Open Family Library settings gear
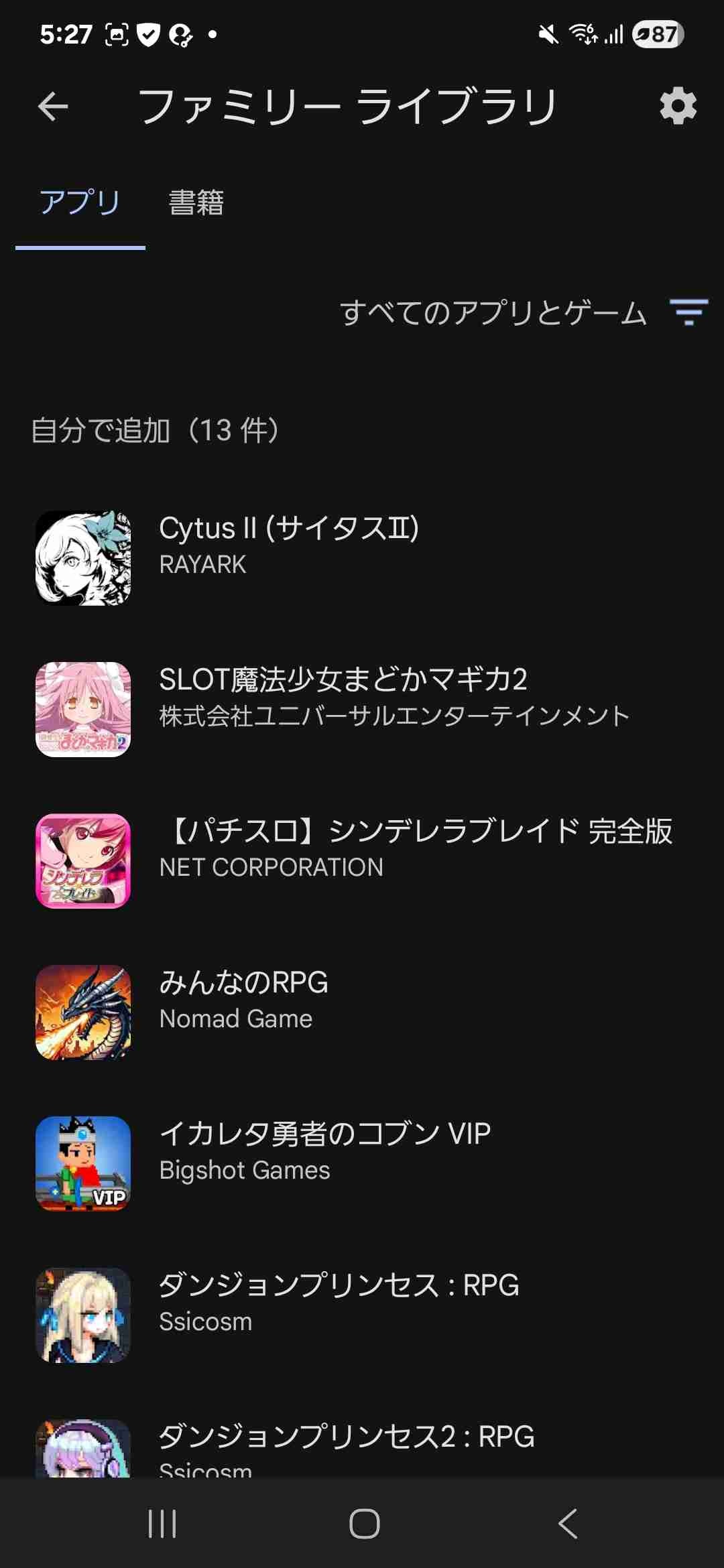 [678, 106]
